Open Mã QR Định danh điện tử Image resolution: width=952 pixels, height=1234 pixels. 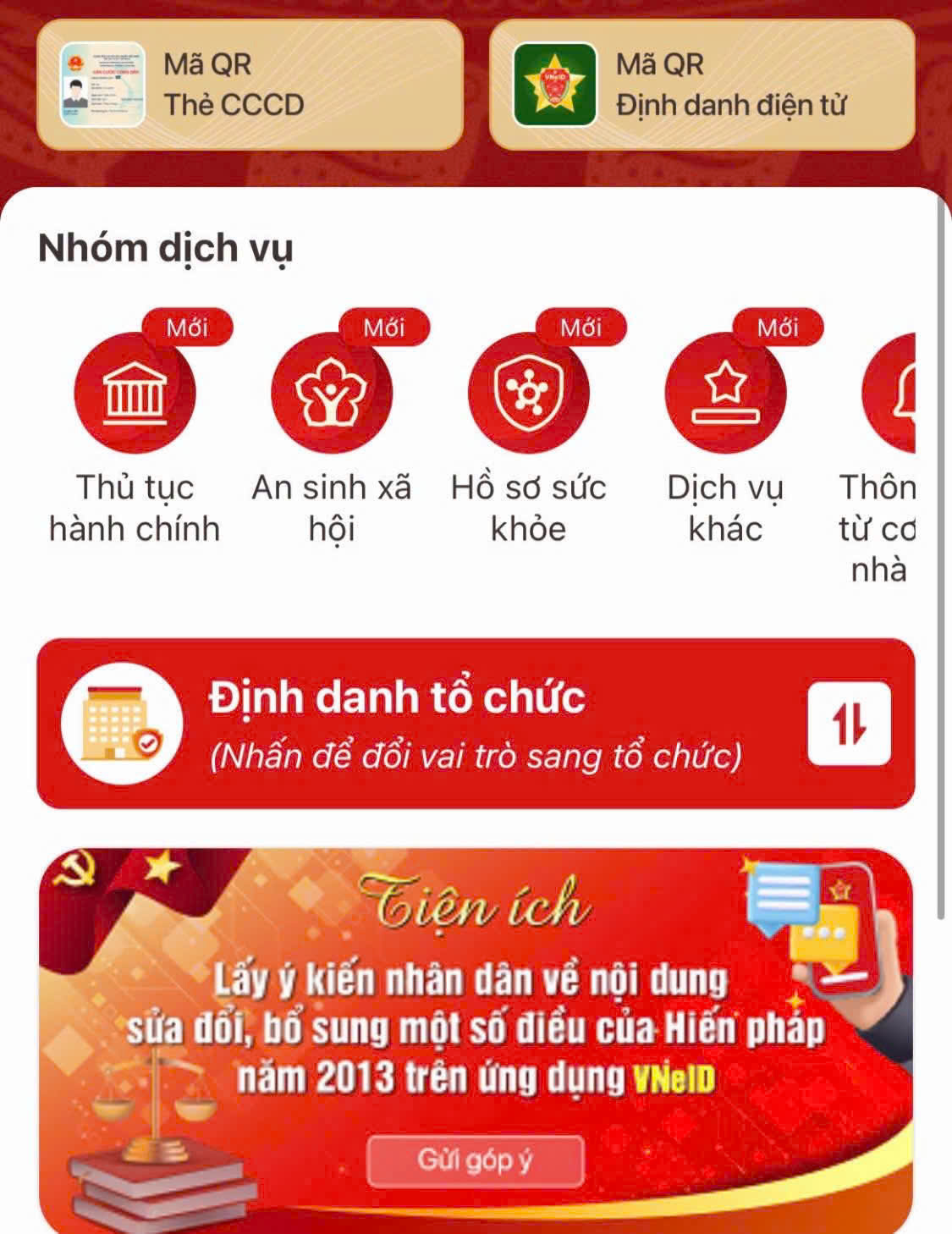click(x=702, y=85)
